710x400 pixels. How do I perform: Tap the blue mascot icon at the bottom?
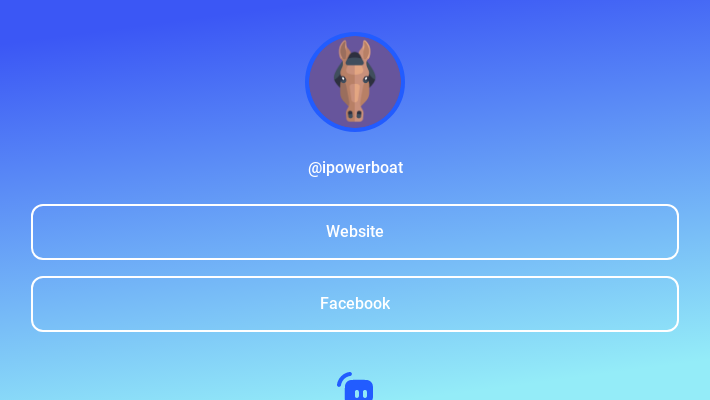(x=356, y=387)
